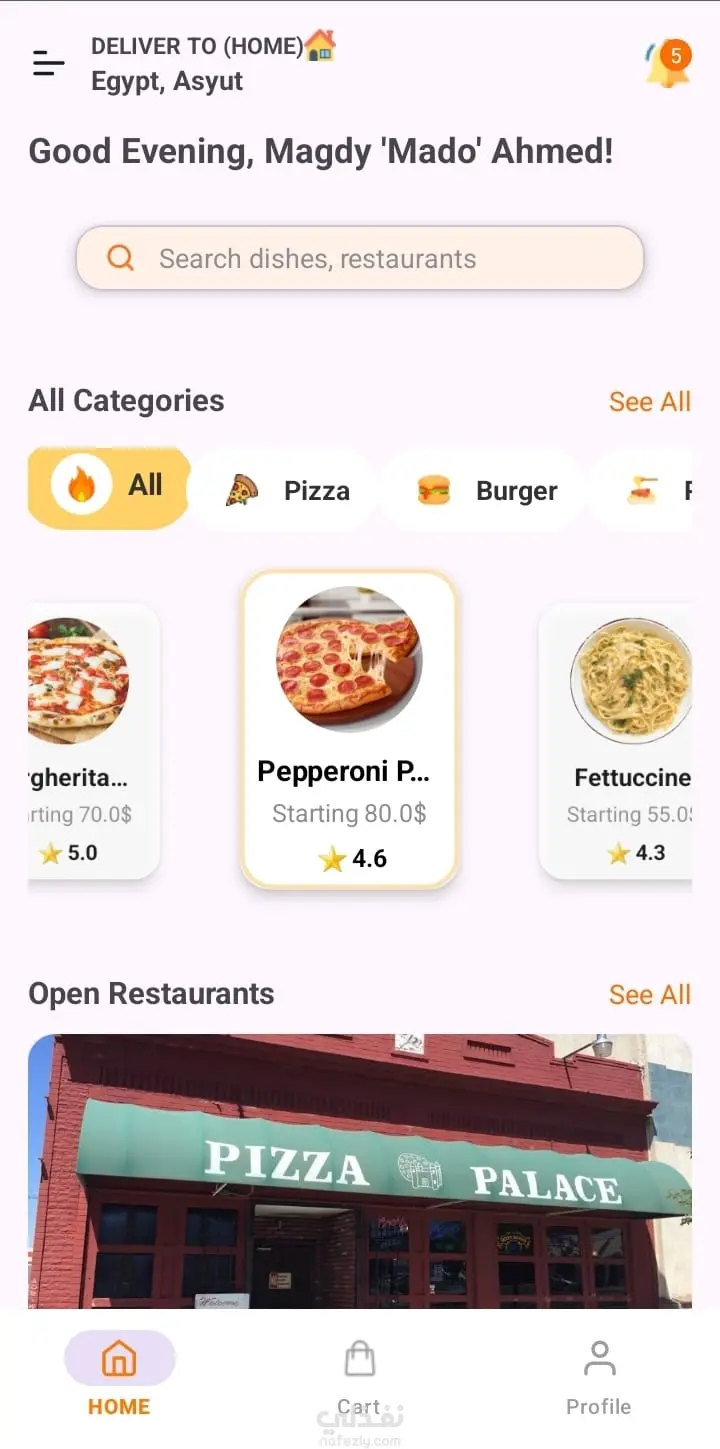
Task: View the Pepperoni pizza dish card
Action: click(x=349, y=729)
